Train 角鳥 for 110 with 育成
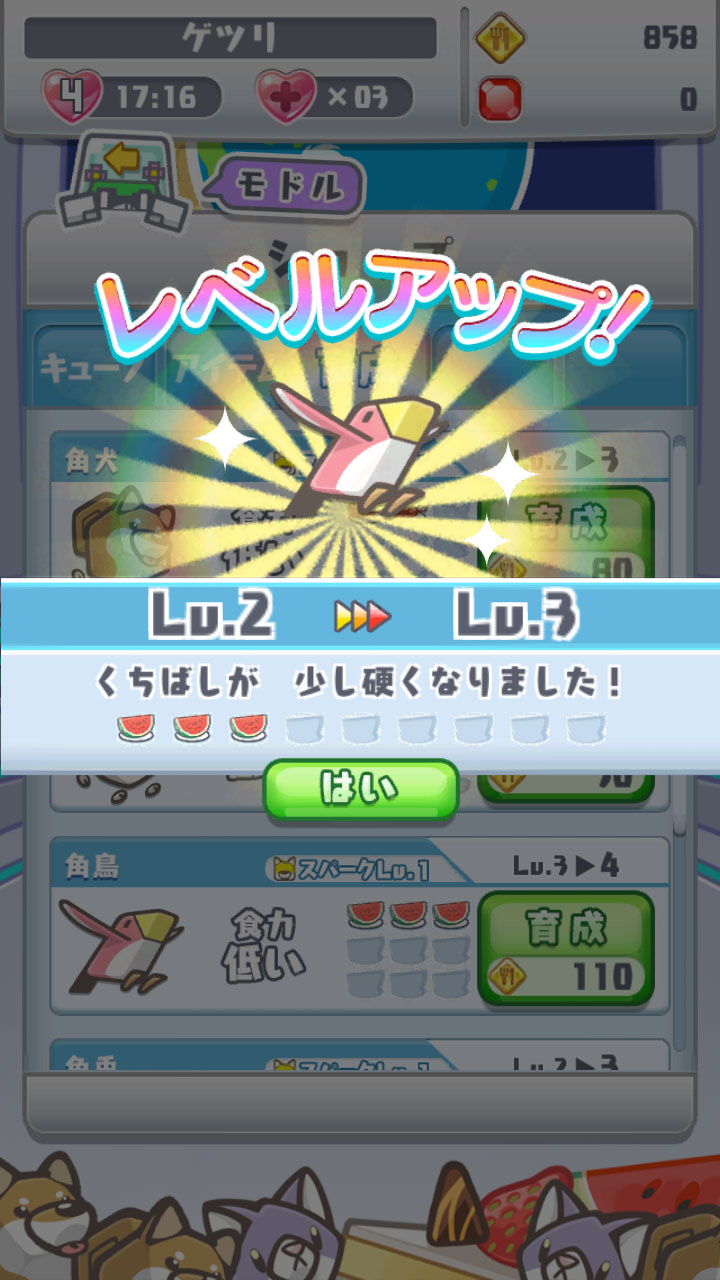 565,948
